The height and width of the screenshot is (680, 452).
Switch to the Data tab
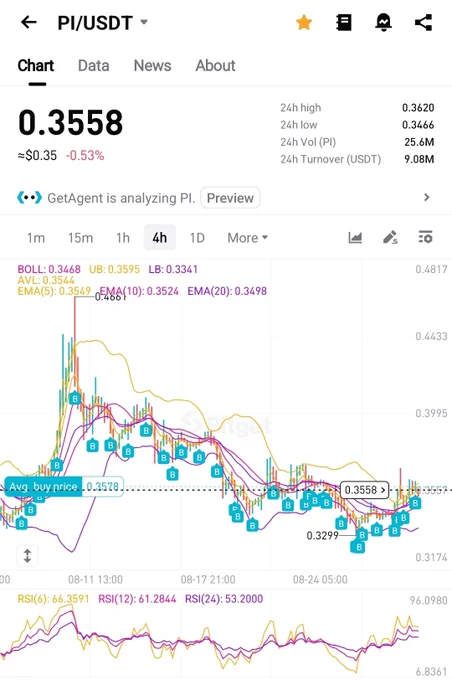[x=93, y=65]
